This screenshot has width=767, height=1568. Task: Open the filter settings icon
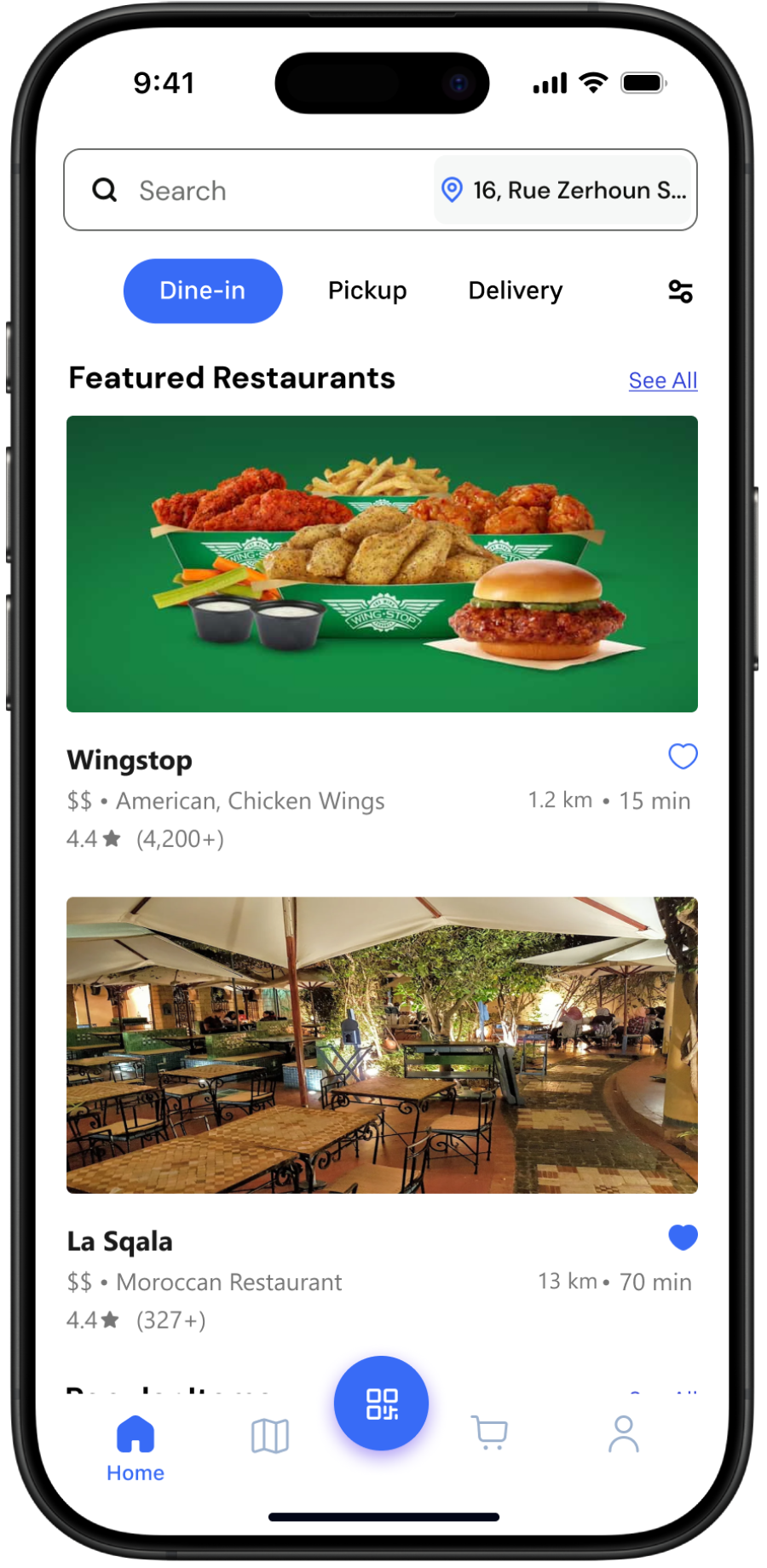[x=680, y=292]
